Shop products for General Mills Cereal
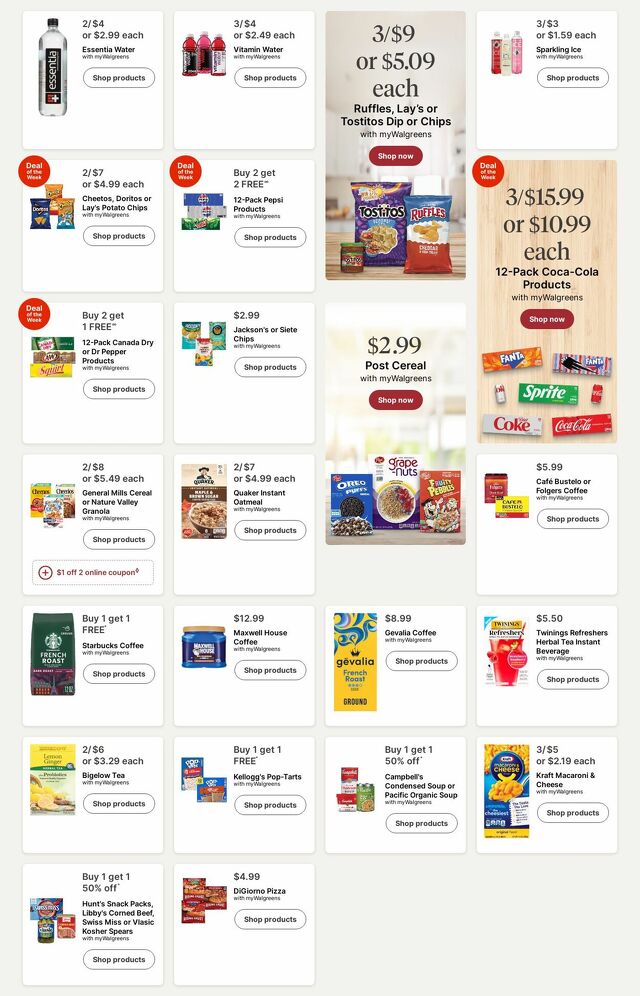 pos(119,539)
